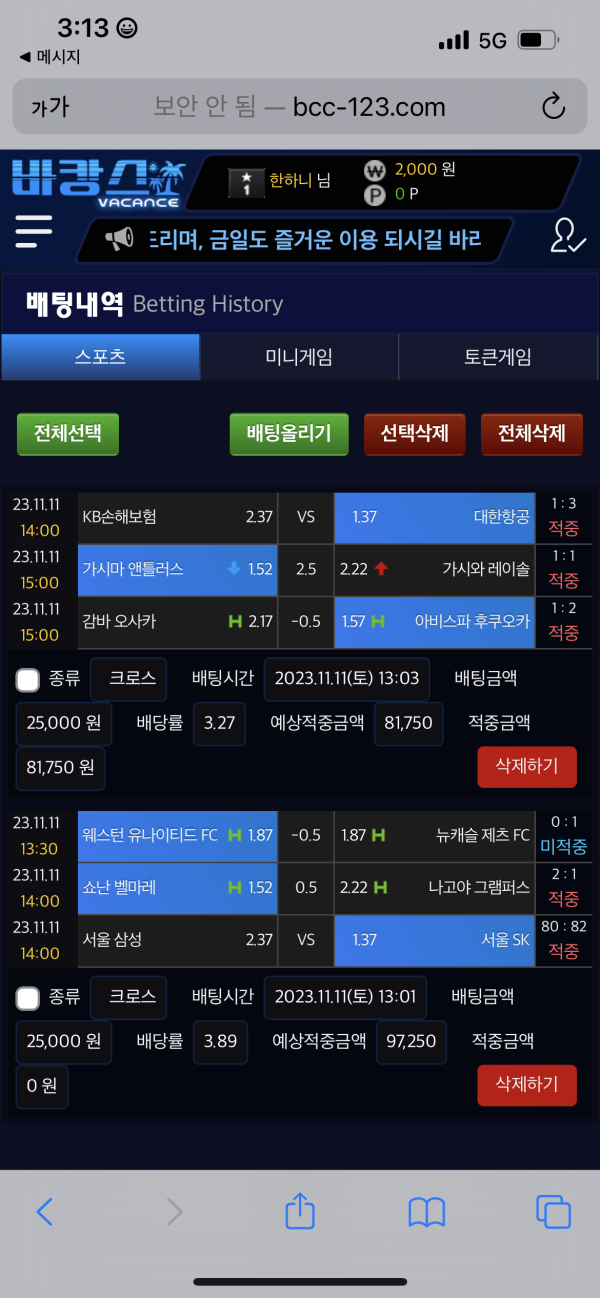The width and height of the screenshot is (600, 1298).
Task: Tap the 선택삭제 button
Action: point(414,434)
